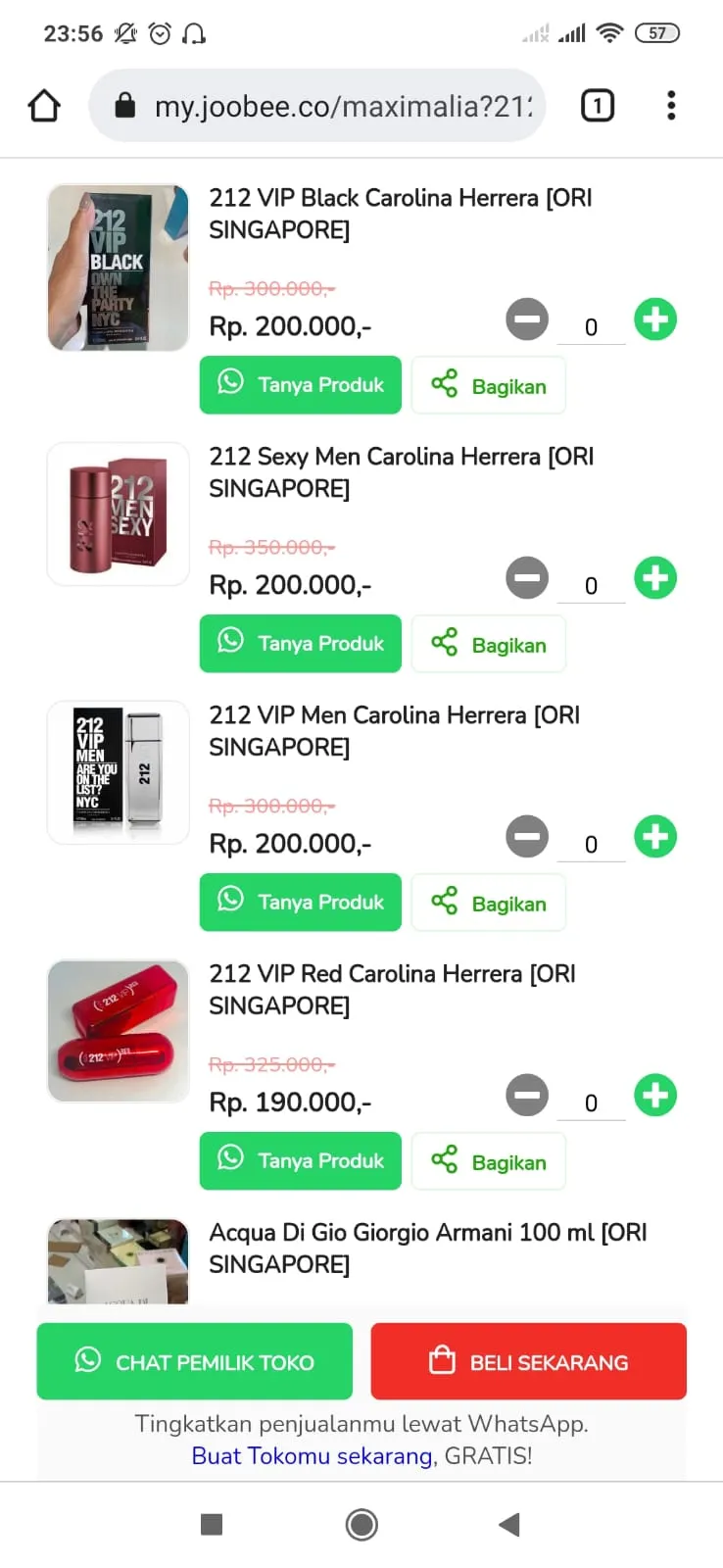Edit the my.joobee.co address bar
The image size is (723, 1568).
[333, 106]
